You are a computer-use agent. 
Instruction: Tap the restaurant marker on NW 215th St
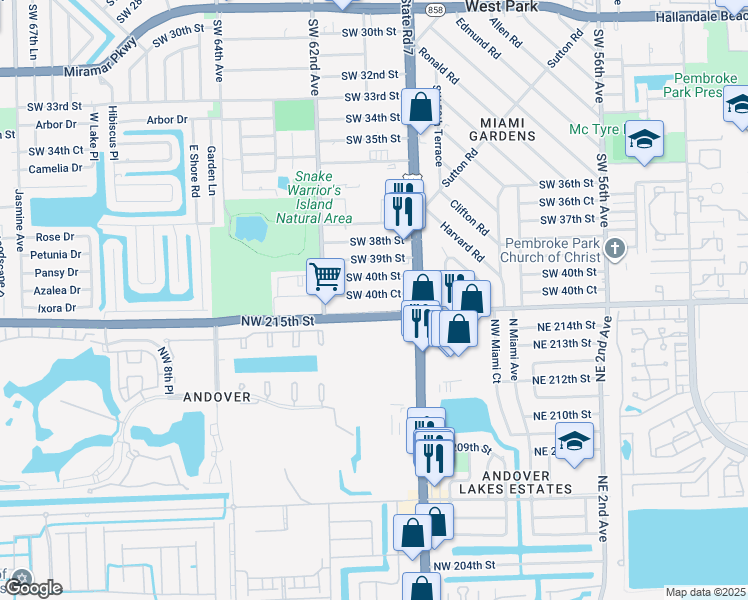pyautogui.click(x=419, y=324)
